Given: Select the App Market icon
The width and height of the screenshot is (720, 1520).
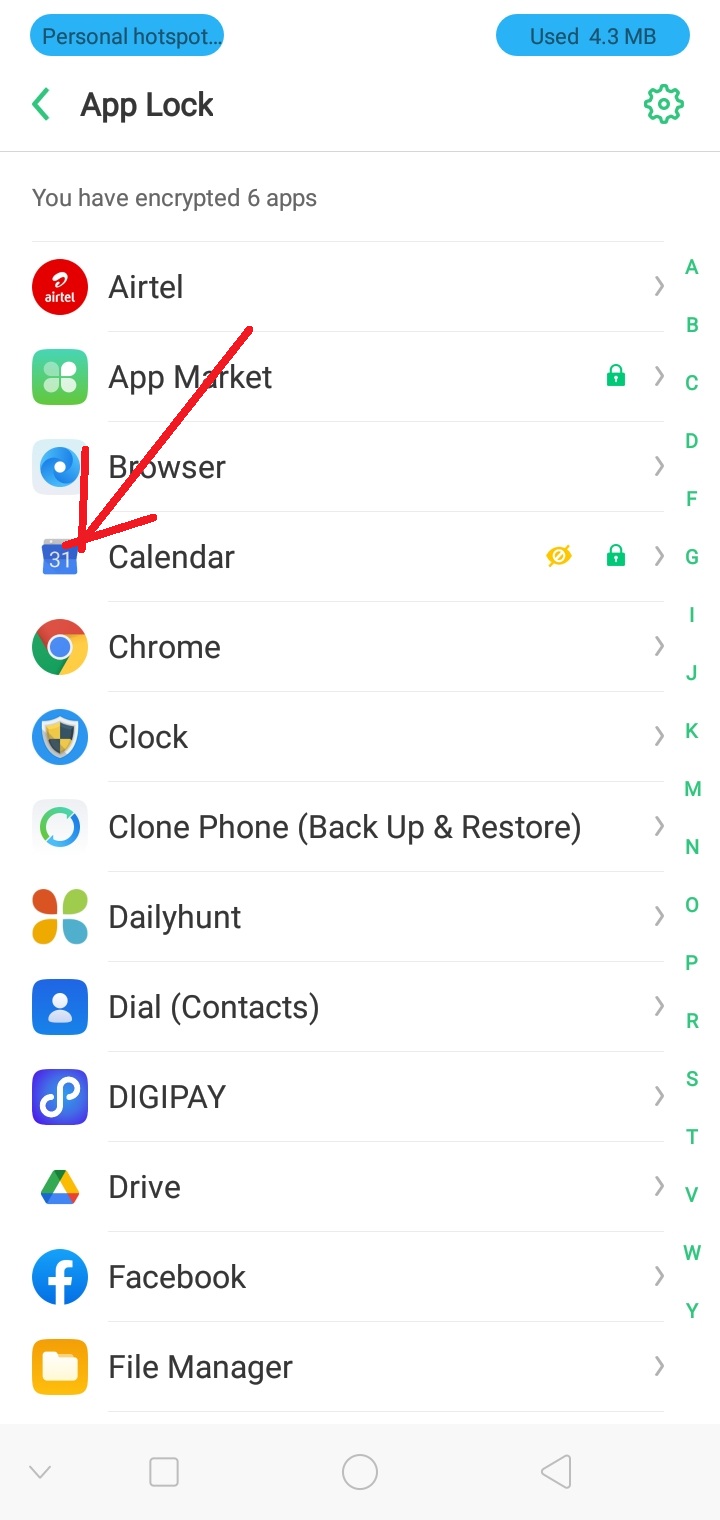Looking at the screenshot, I should click(x=59, y=377).
